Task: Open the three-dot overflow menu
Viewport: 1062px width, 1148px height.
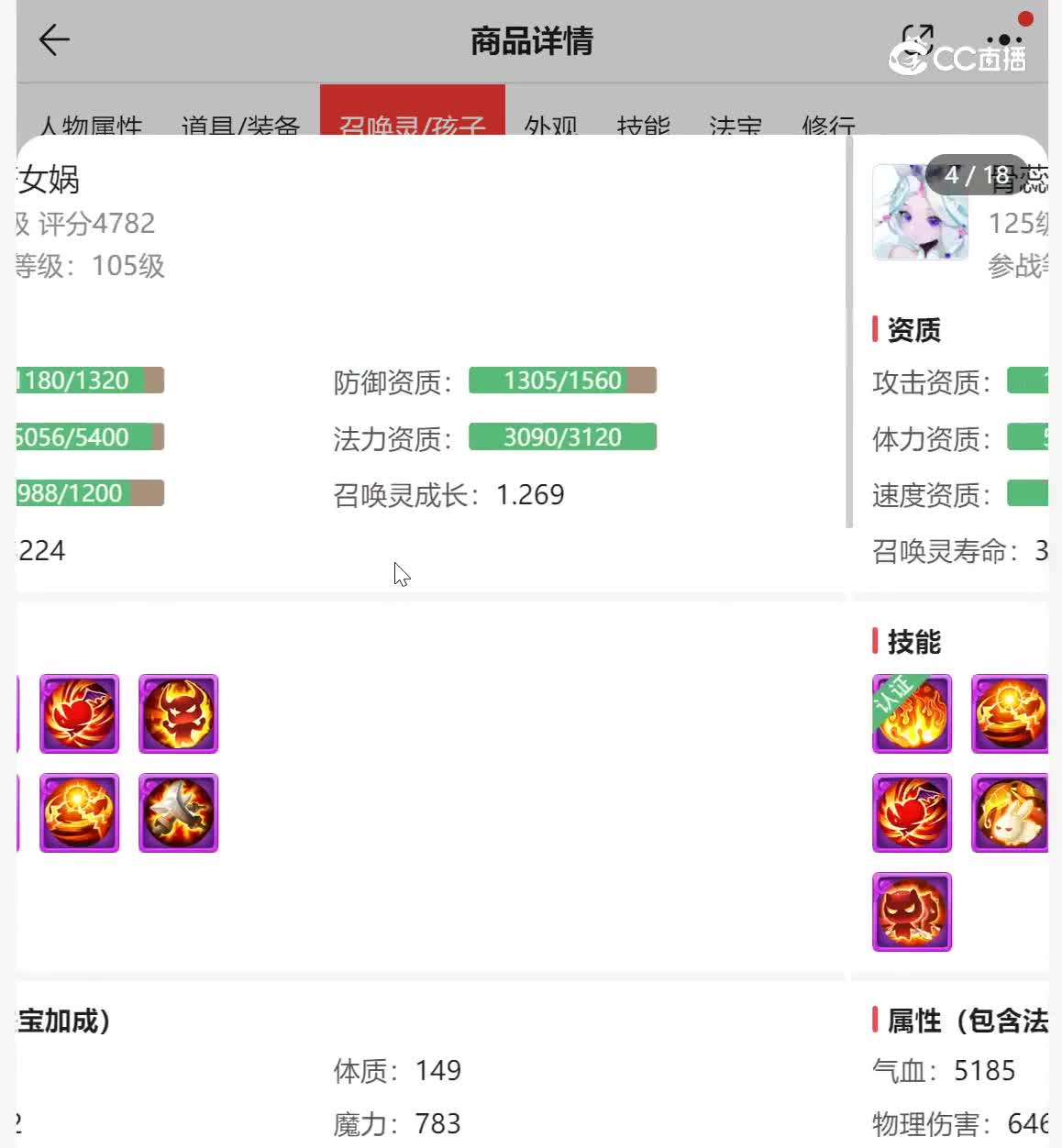Action: tap(1005, 39)
